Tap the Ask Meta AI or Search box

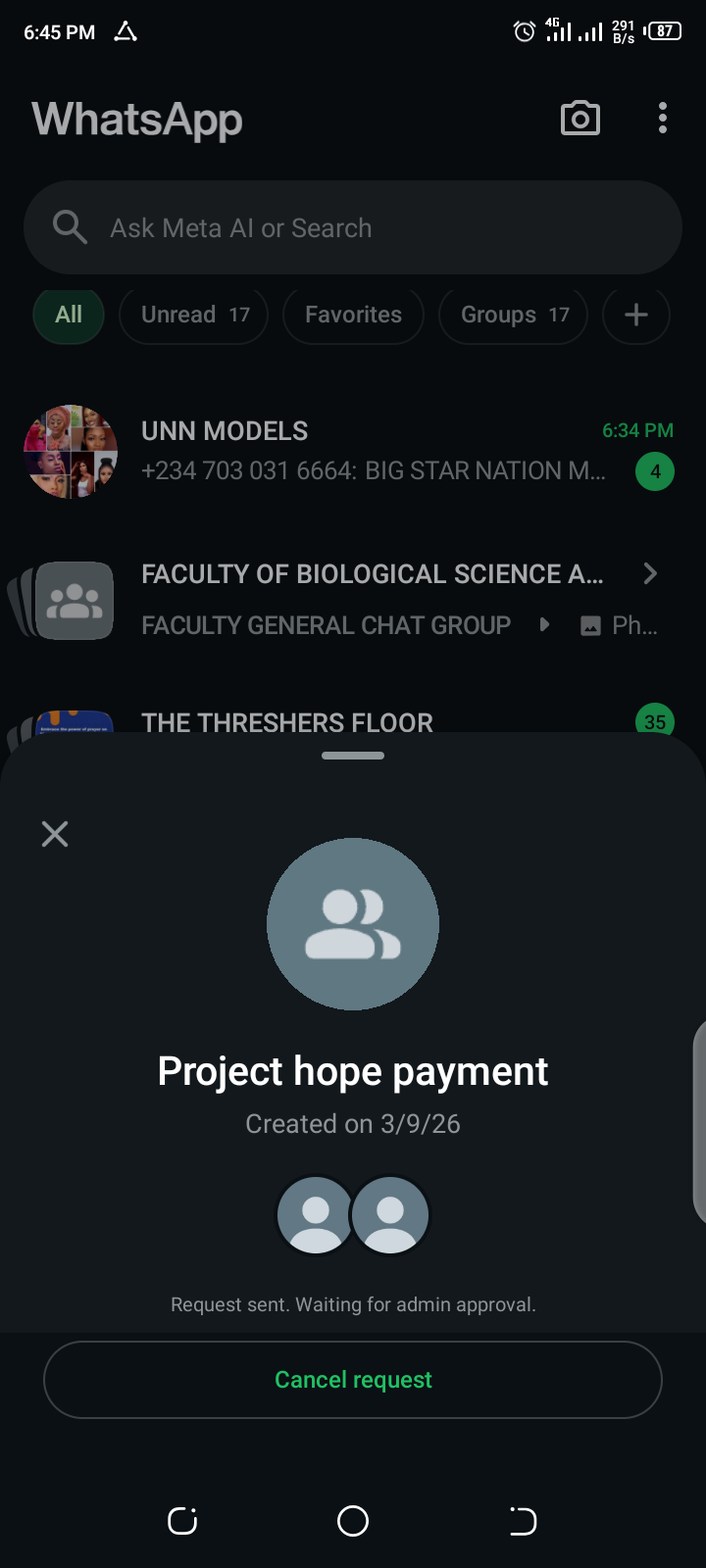[x=353, y=228]
